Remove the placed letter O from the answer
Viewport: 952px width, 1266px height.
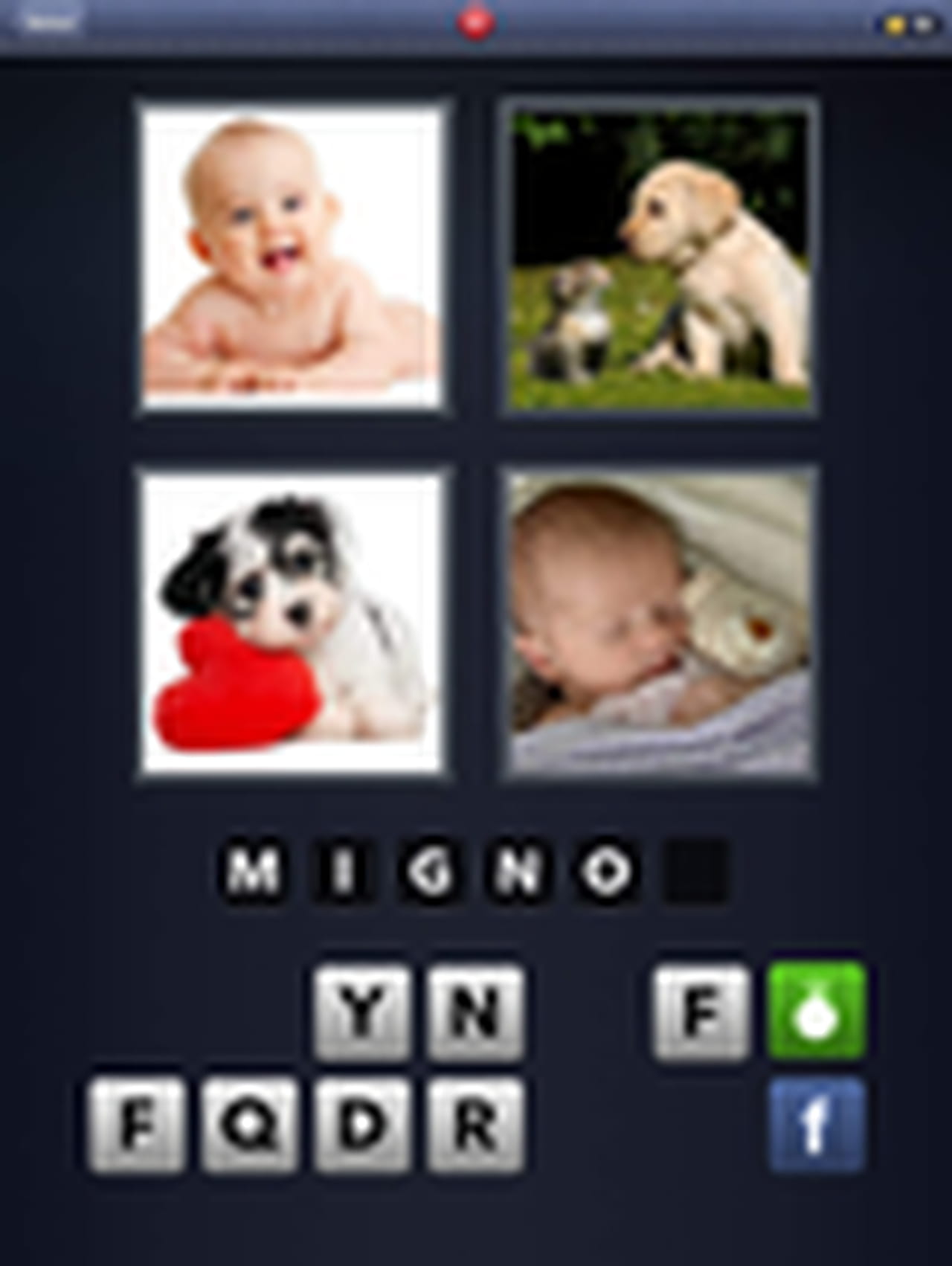607,870
